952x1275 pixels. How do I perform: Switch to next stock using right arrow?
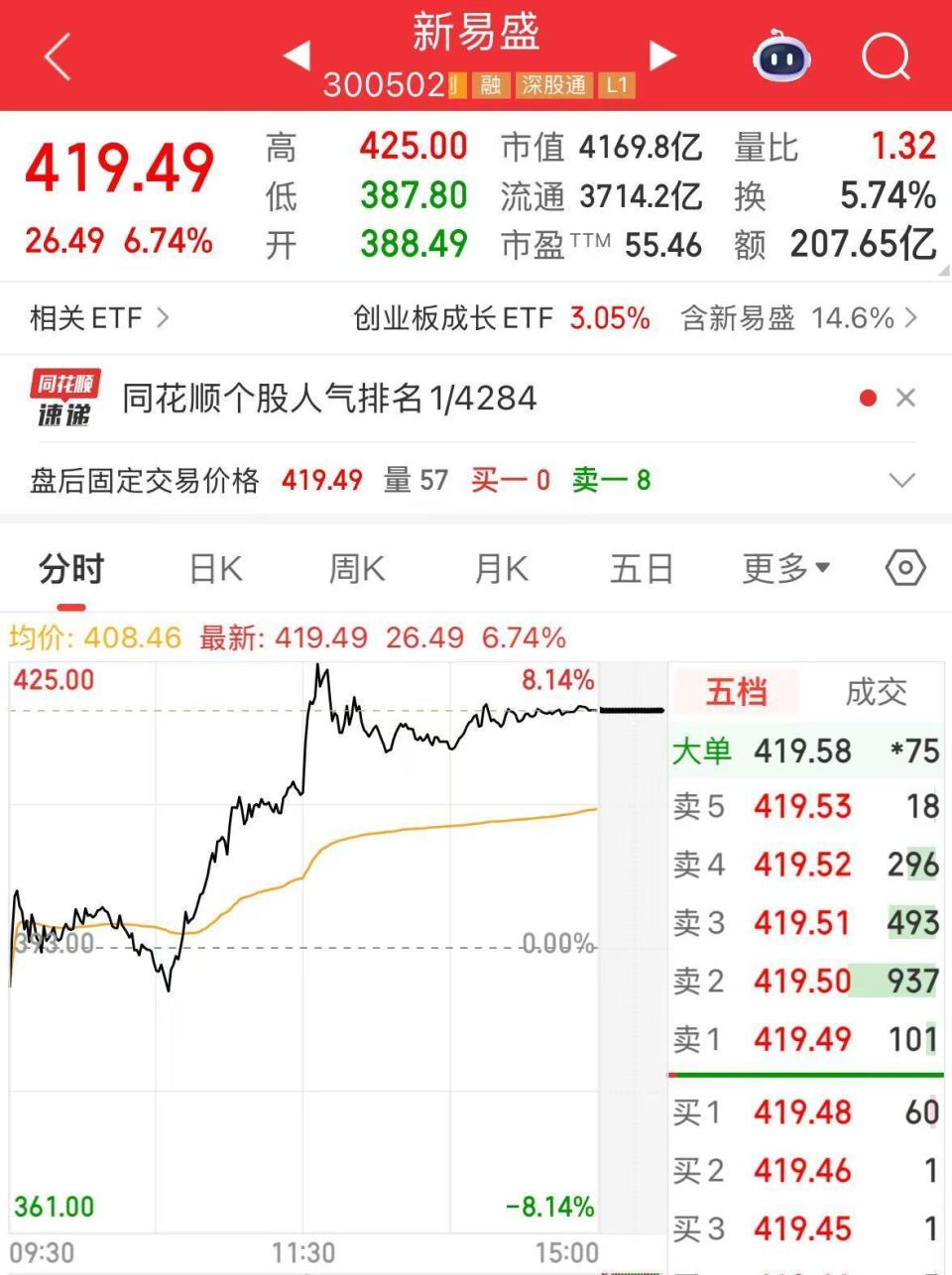(x=662, y=57)
